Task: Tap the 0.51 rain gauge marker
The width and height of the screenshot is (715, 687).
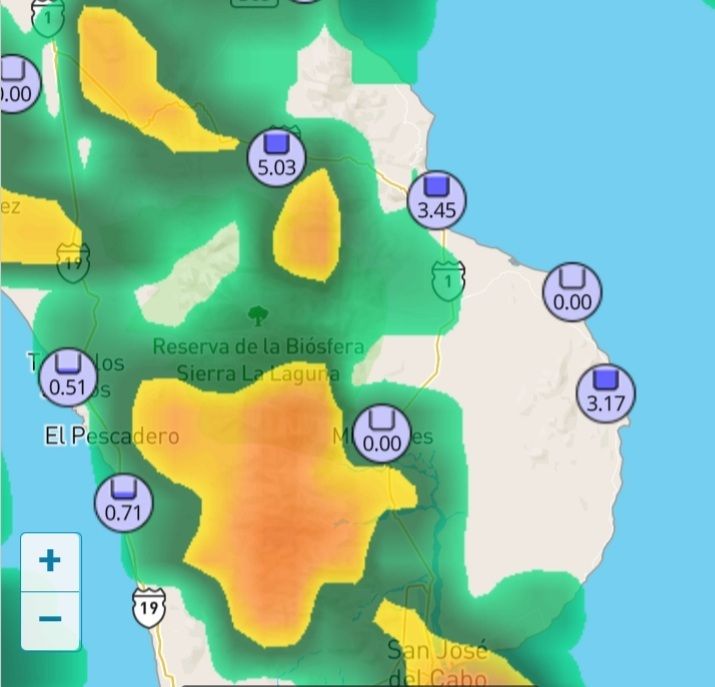Action: 67,377
